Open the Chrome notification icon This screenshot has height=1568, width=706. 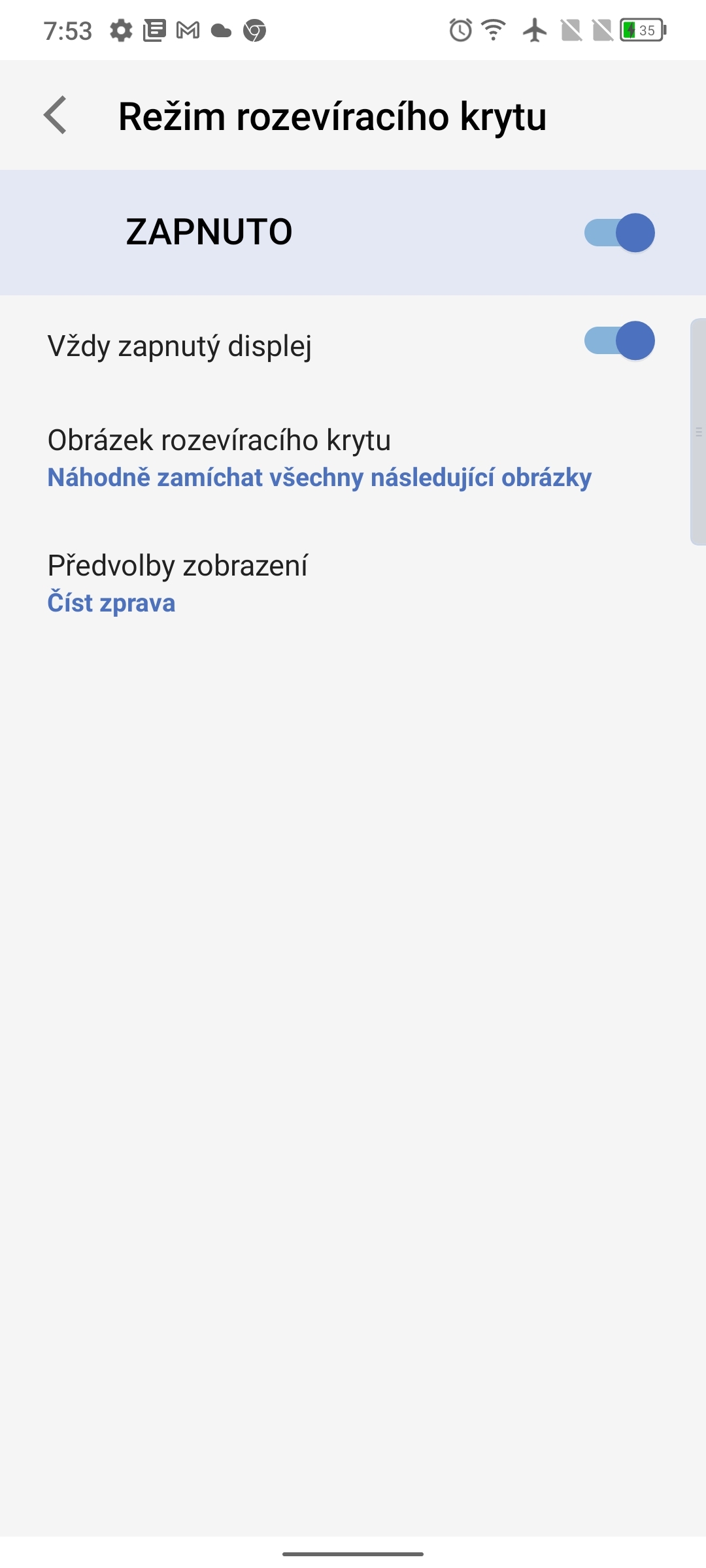254,29
